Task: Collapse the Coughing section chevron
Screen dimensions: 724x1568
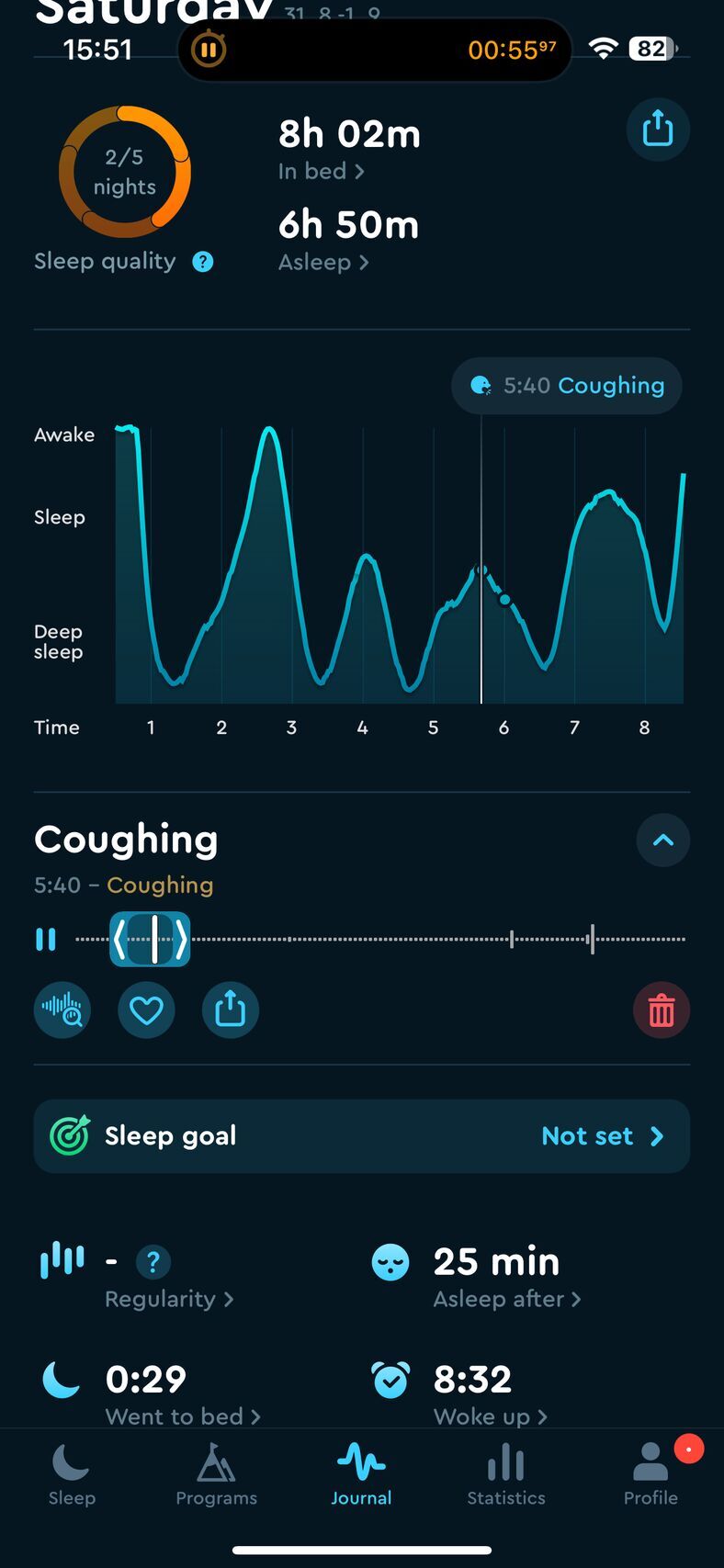Action: (662, 840)
